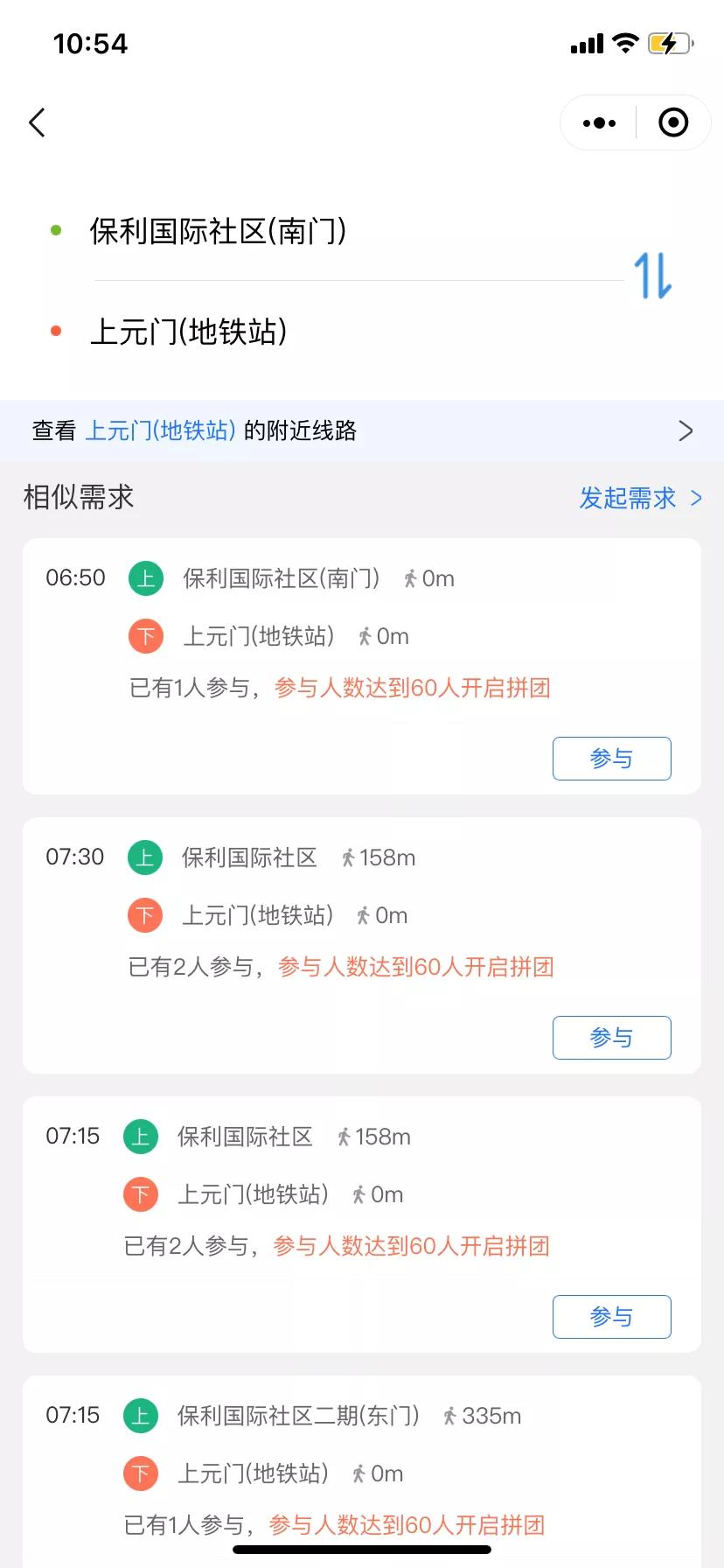Open 发起需求 via its chevron arrow

696,498
